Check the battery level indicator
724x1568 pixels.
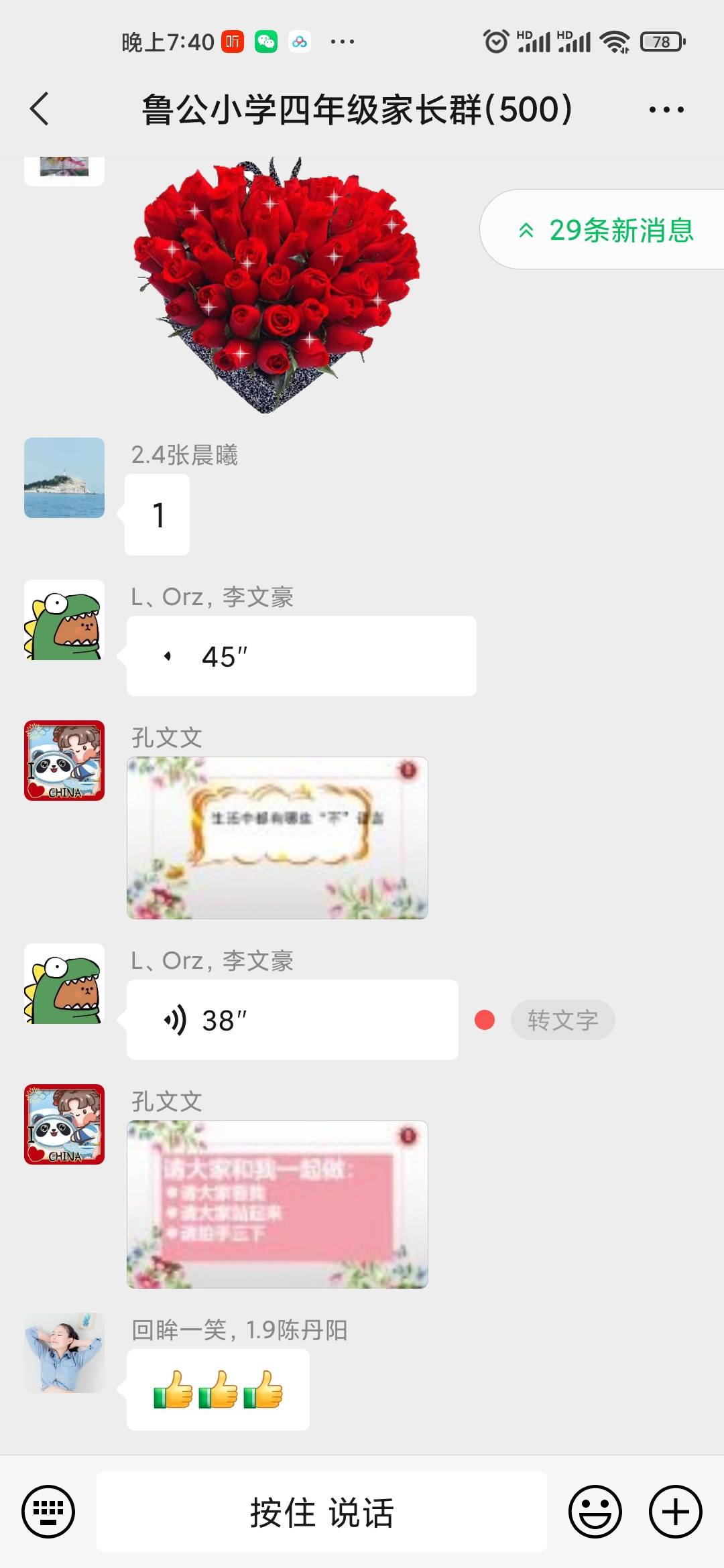click(660, 41)
